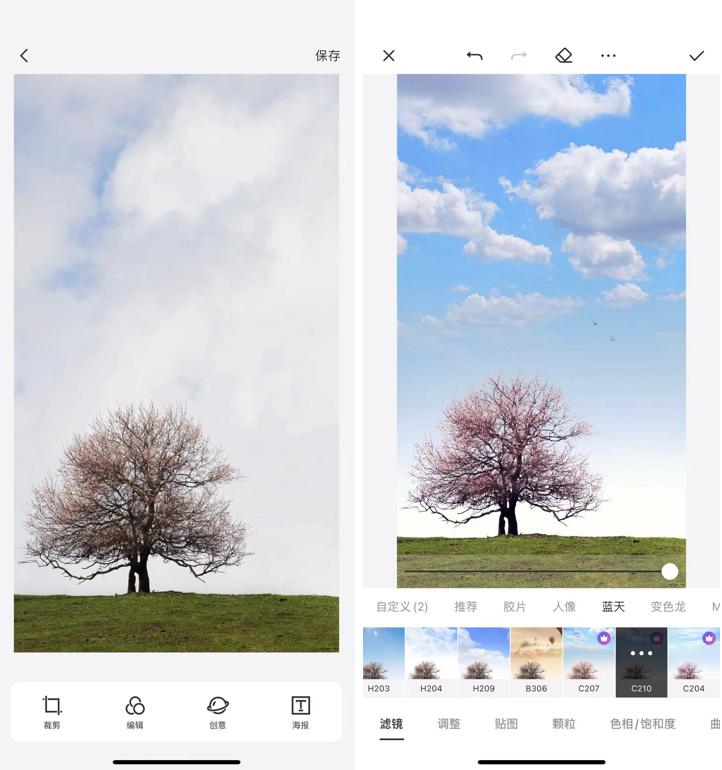Switch to the 贴图 tab
This screenshot has height=770, width=722.
[506, 724]
